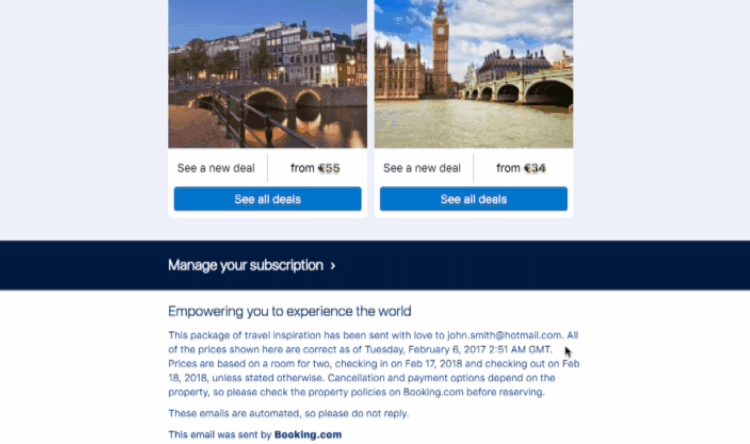See all deals for the €55 canal city
This screenshot has width=750, height=444.
point(267,199)
